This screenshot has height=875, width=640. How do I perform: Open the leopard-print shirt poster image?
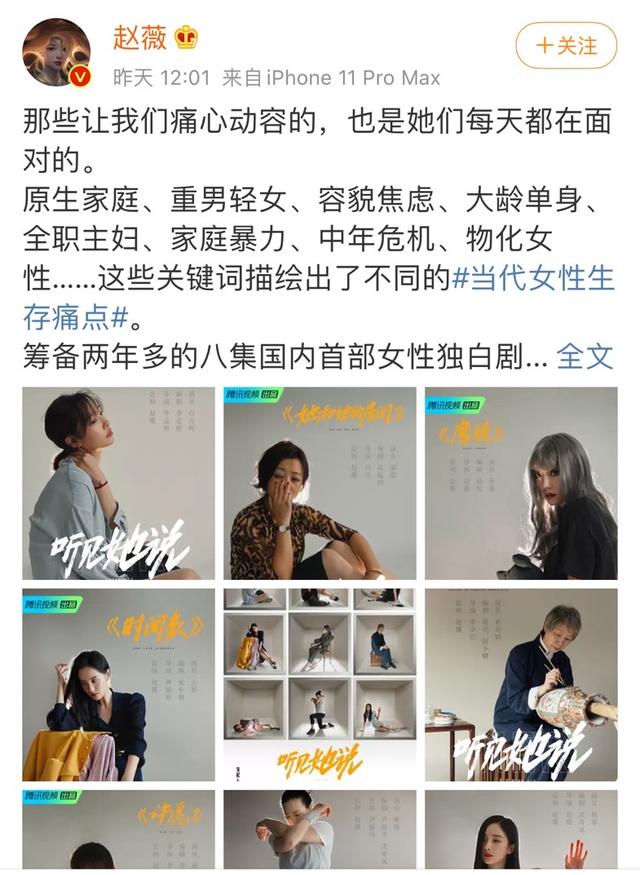tap(319, 483)
